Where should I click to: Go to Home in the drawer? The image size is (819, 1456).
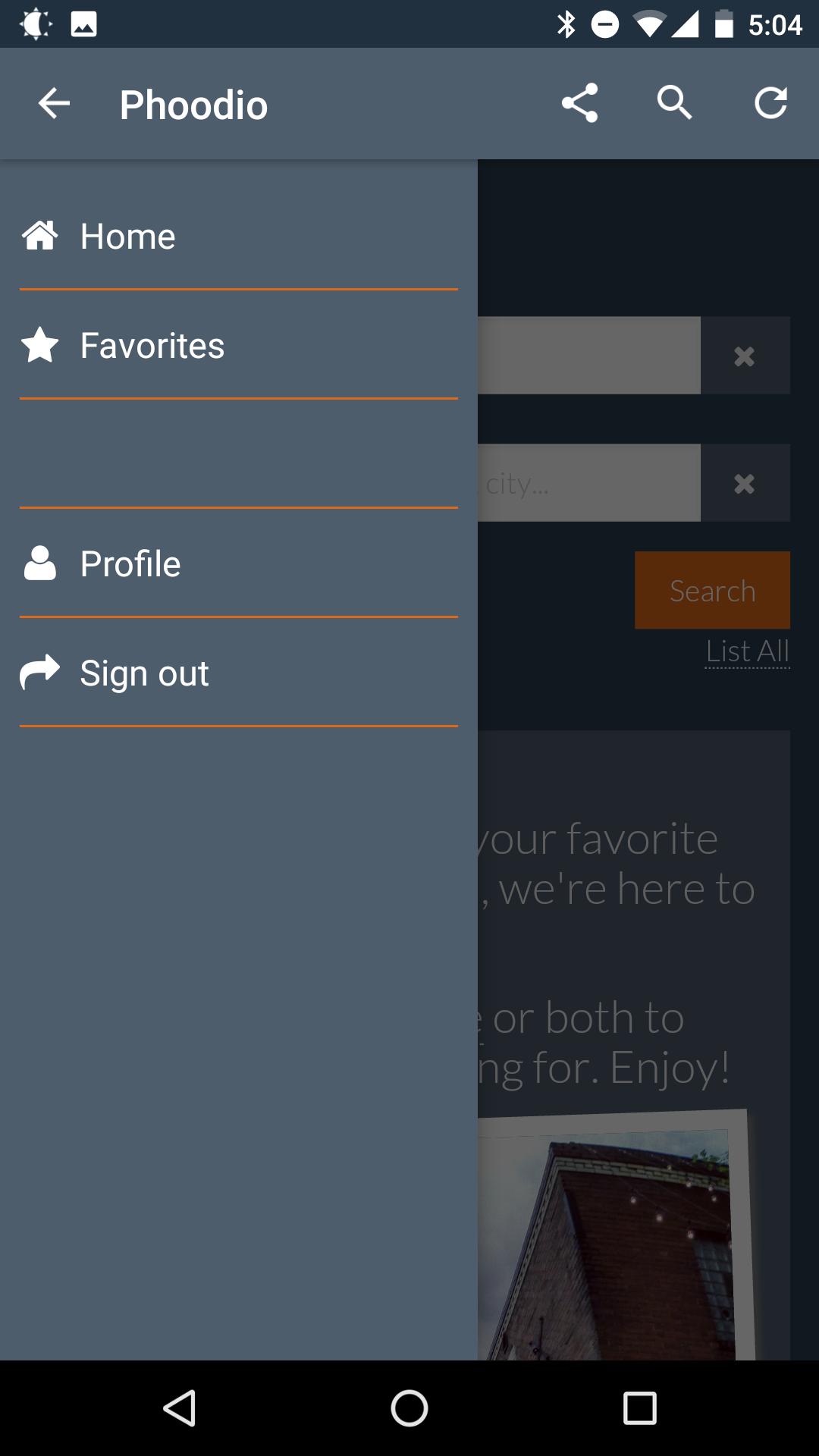(x=127, y=237)
